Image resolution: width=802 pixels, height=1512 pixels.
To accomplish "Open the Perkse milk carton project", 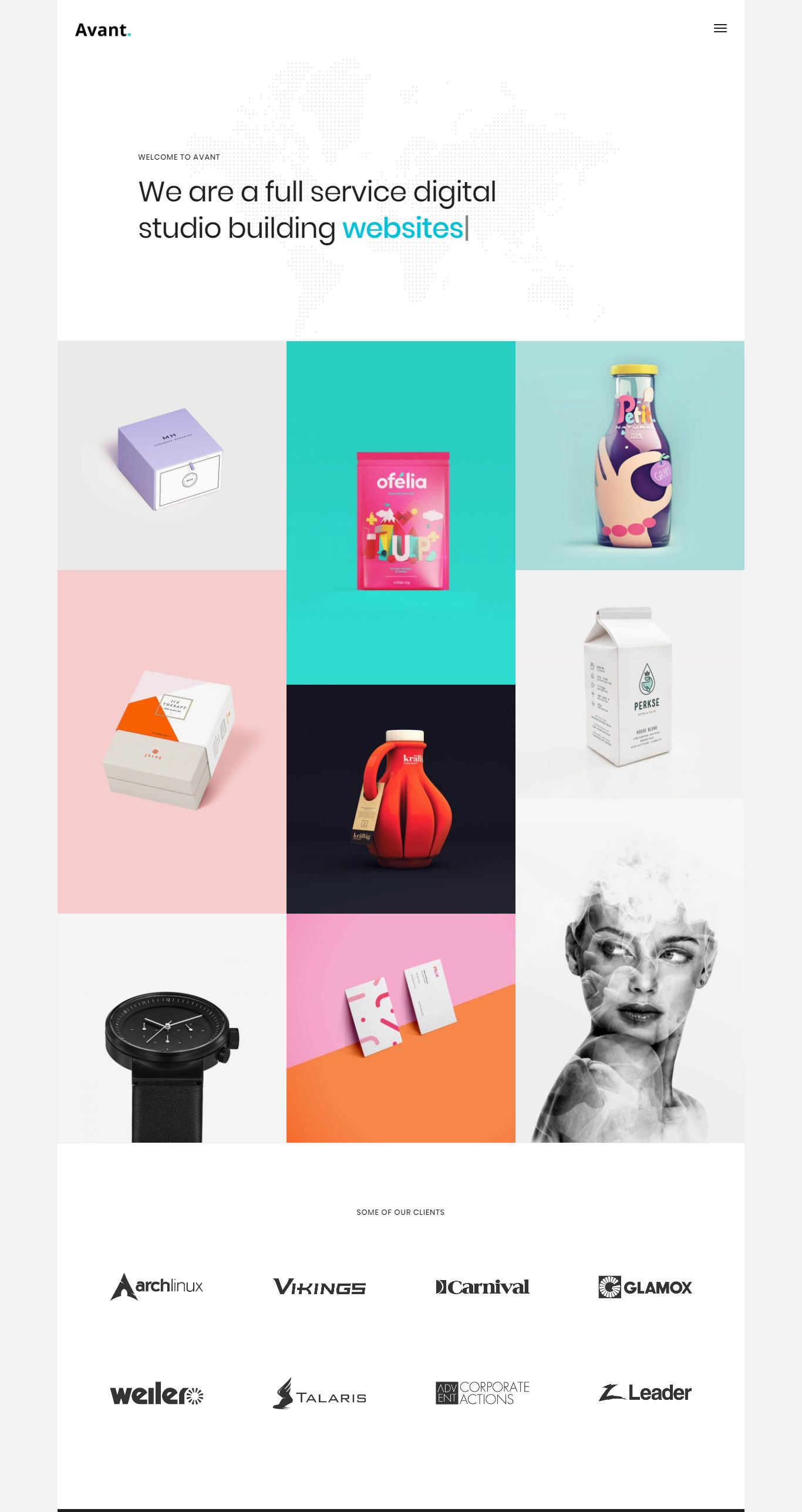I will coord(629,685).
